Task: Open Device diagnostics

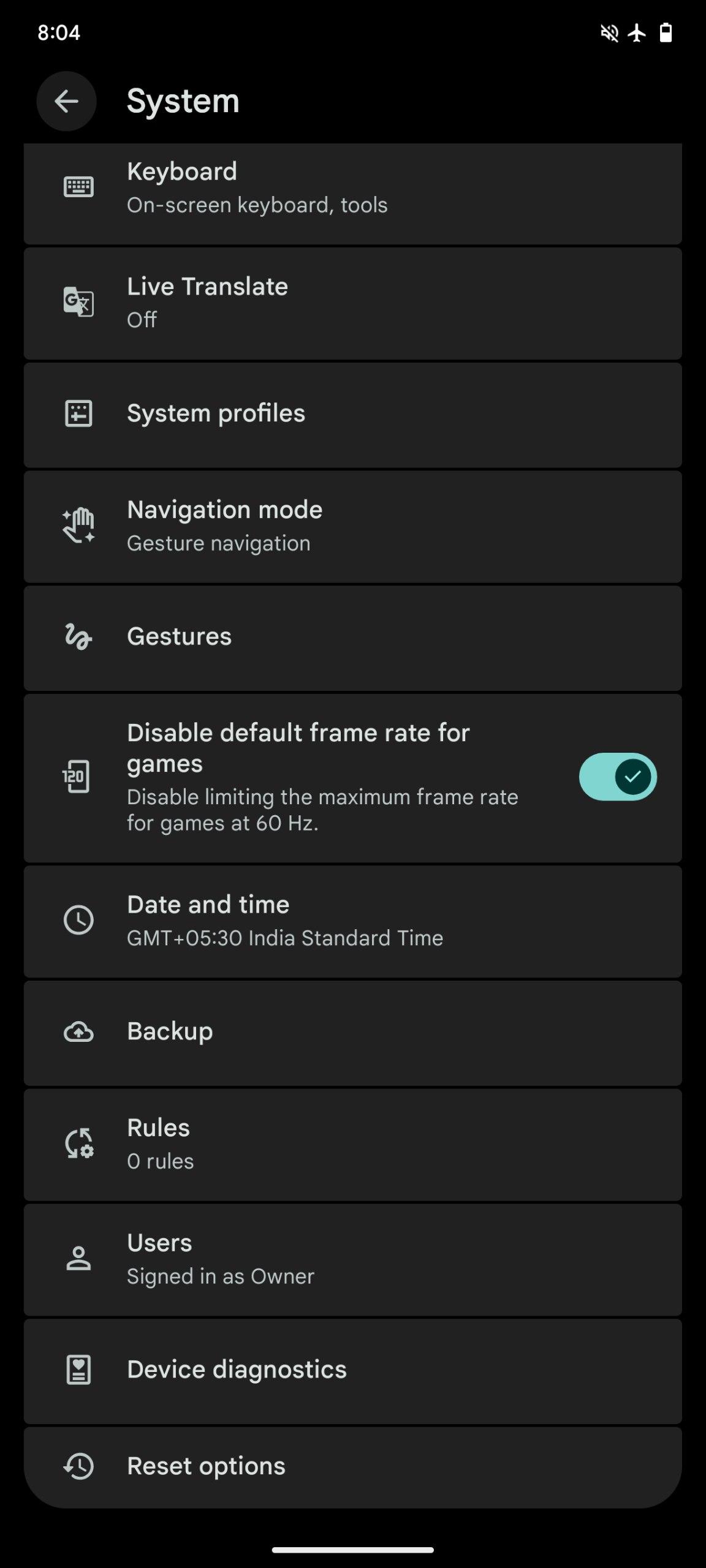Action: point(352,1370)
